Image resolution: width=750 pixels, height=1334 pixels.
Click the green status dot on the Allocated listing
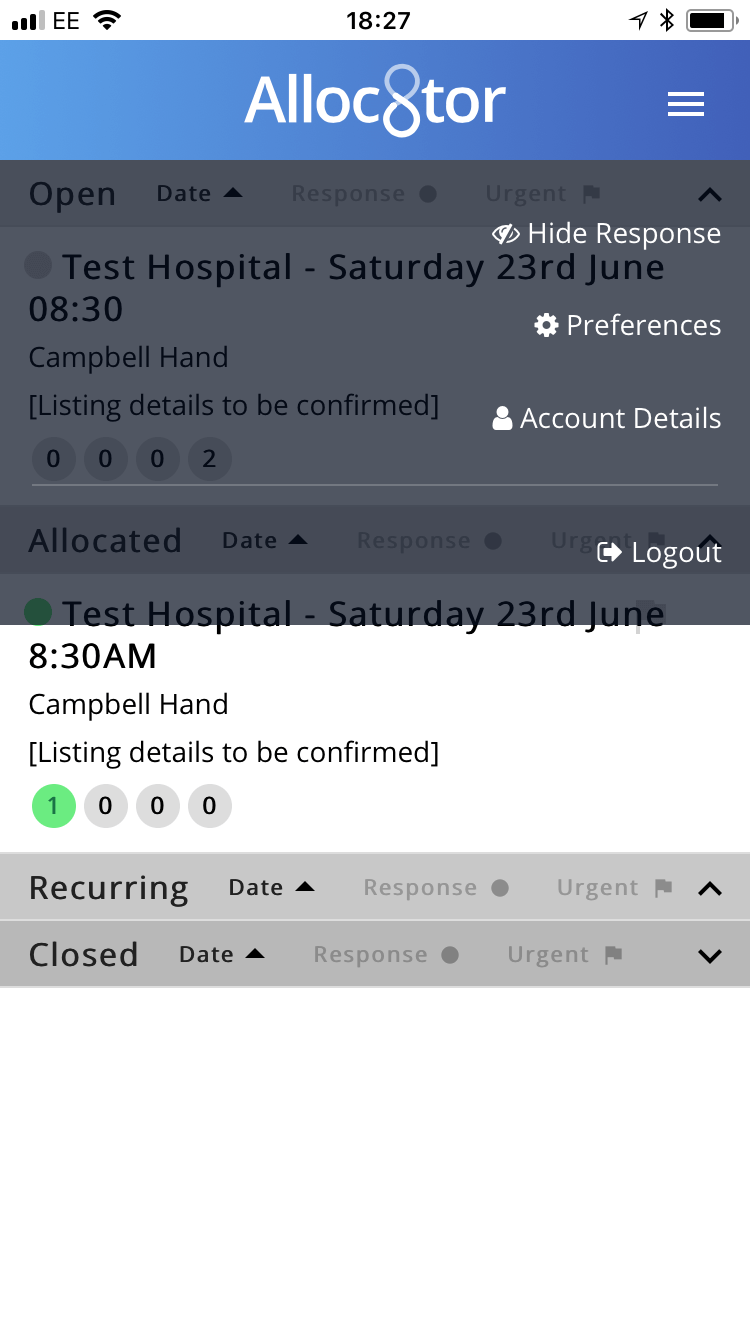38,612
